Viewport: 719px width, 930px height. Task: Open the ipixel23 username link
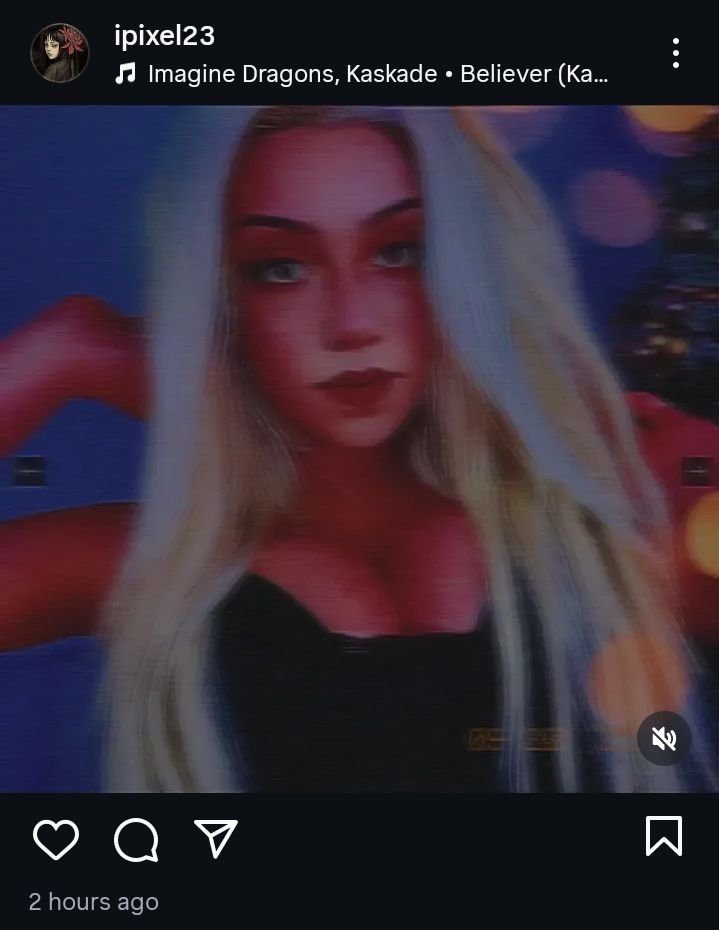(165, 36)
